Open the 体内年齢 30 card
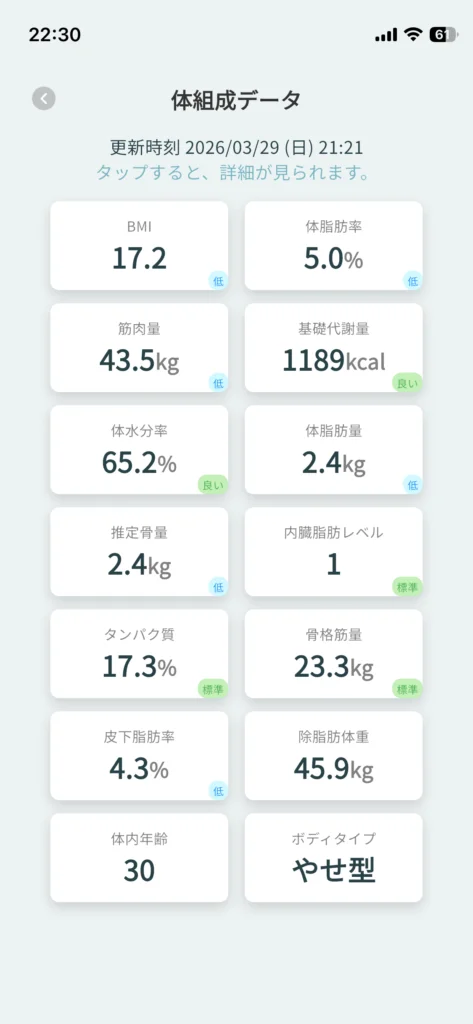Viewport: 473px width, 1024px height. pyautogui.click(x=139, y=857)
